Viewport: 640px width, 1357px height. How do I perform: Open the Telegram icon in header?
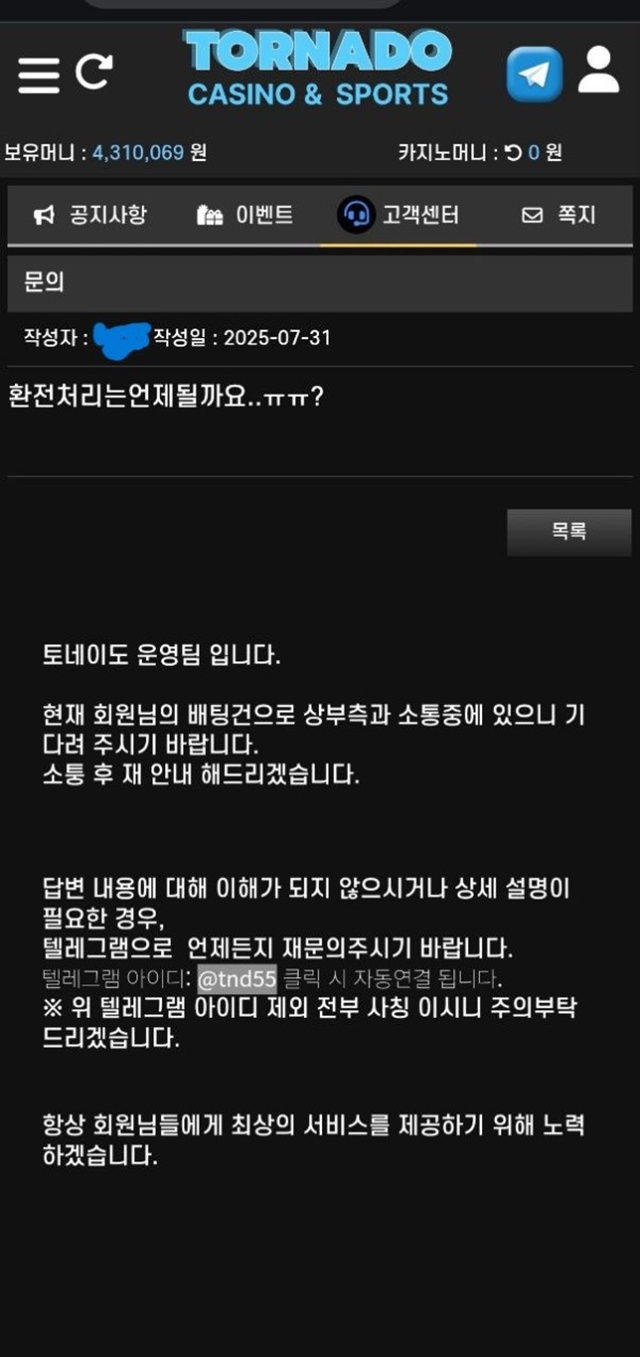pyautogui.click(x=534, y=75)
